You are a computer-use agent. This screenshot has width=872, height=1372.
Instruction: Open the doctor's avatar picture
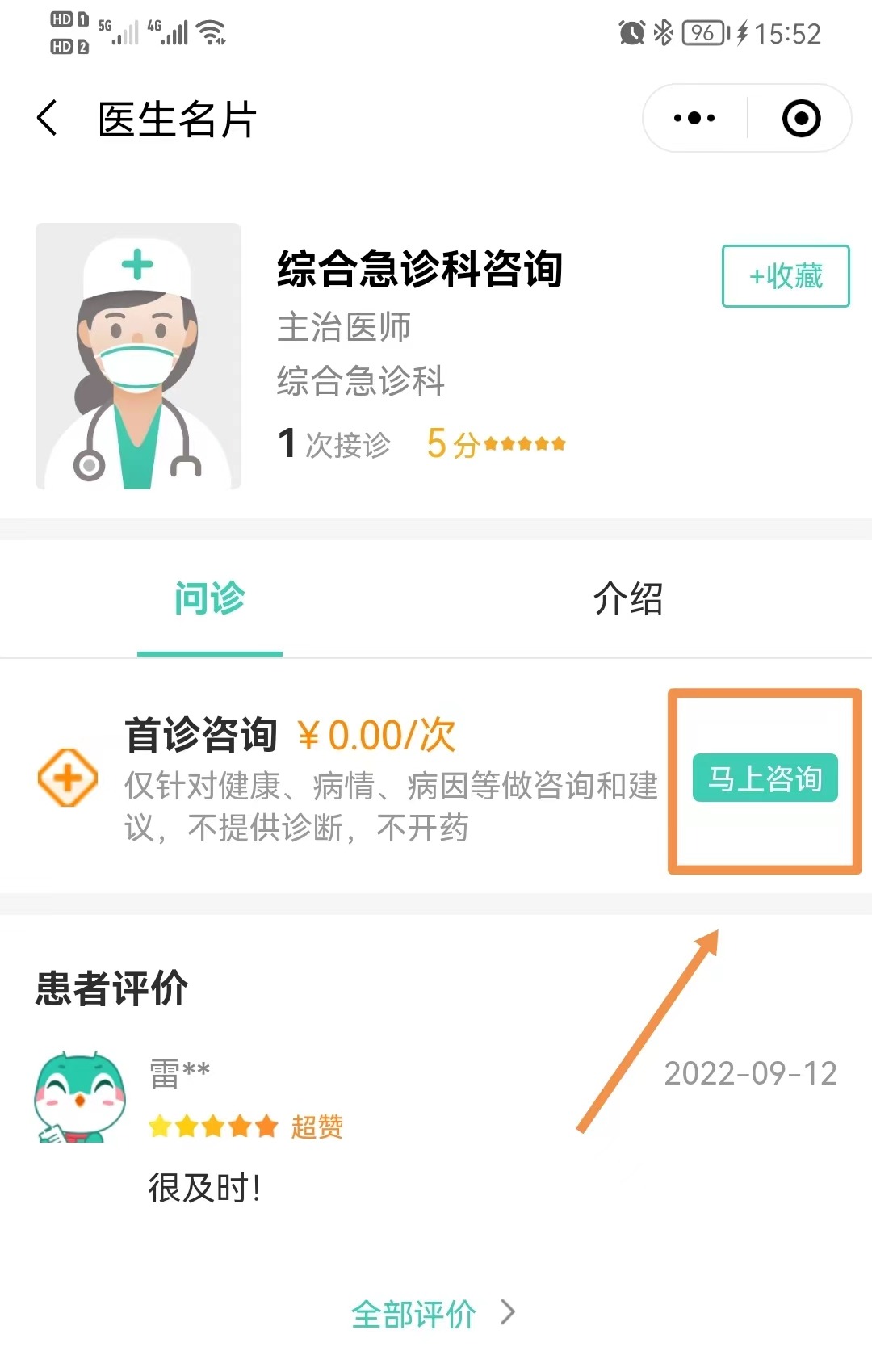tap(138, 356)
